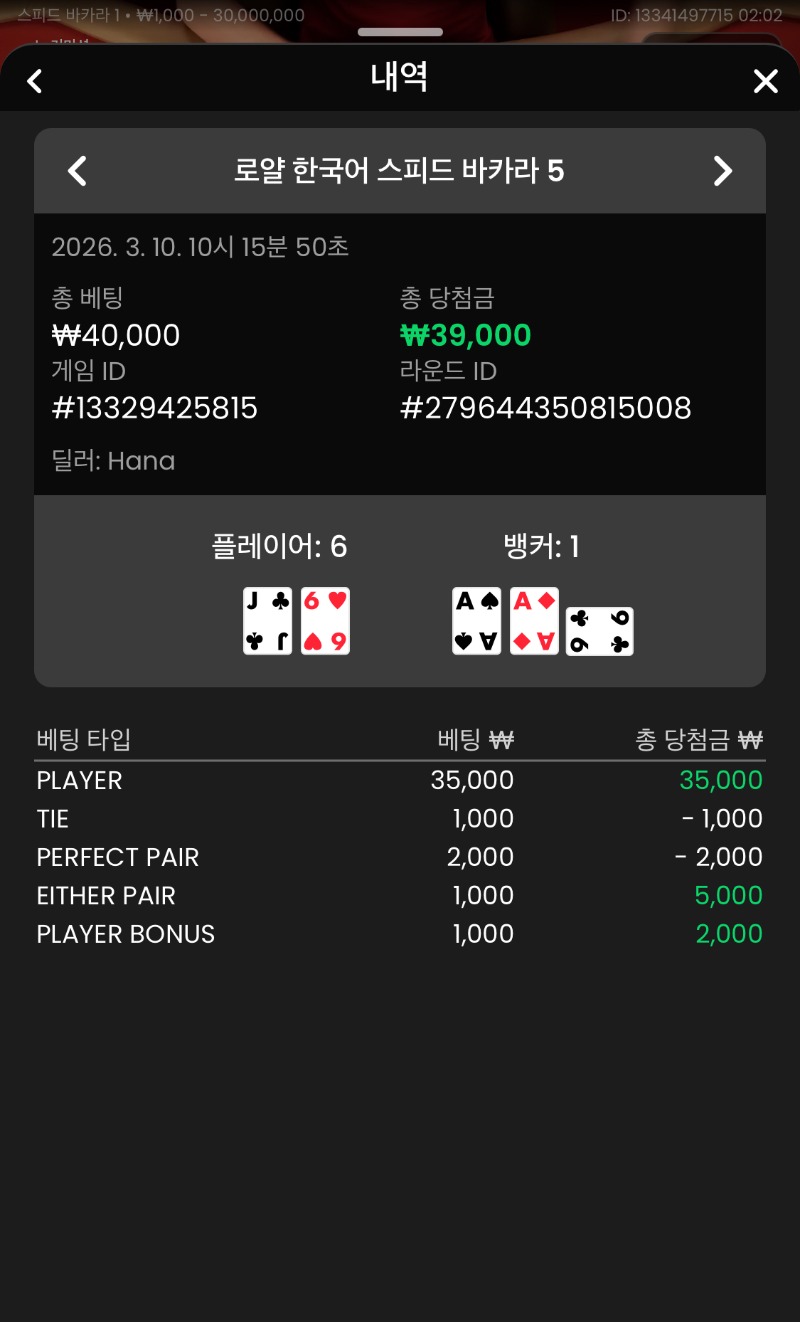Go back from the 내역 history screen

[35, 81]
